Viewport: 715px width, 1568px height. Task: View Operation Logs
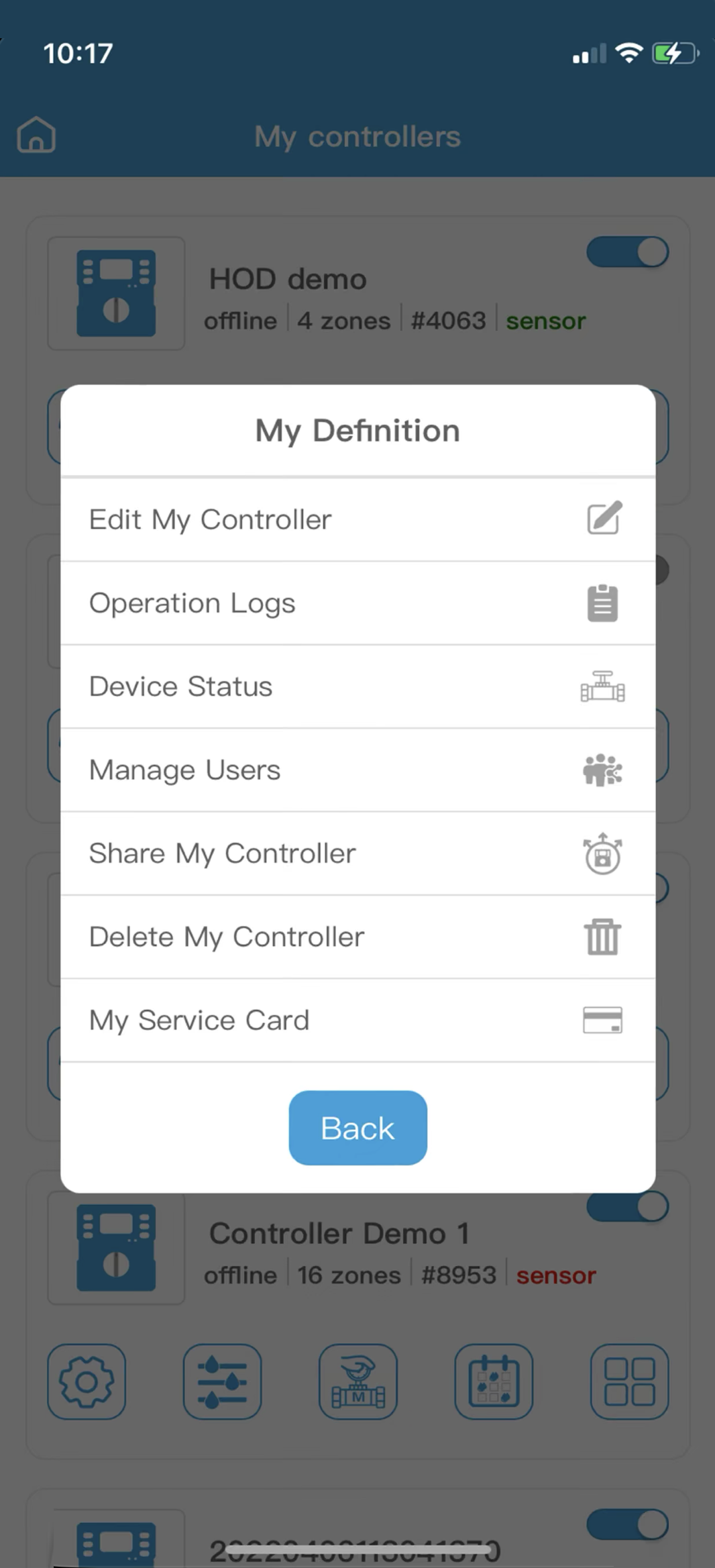(357, 603)
